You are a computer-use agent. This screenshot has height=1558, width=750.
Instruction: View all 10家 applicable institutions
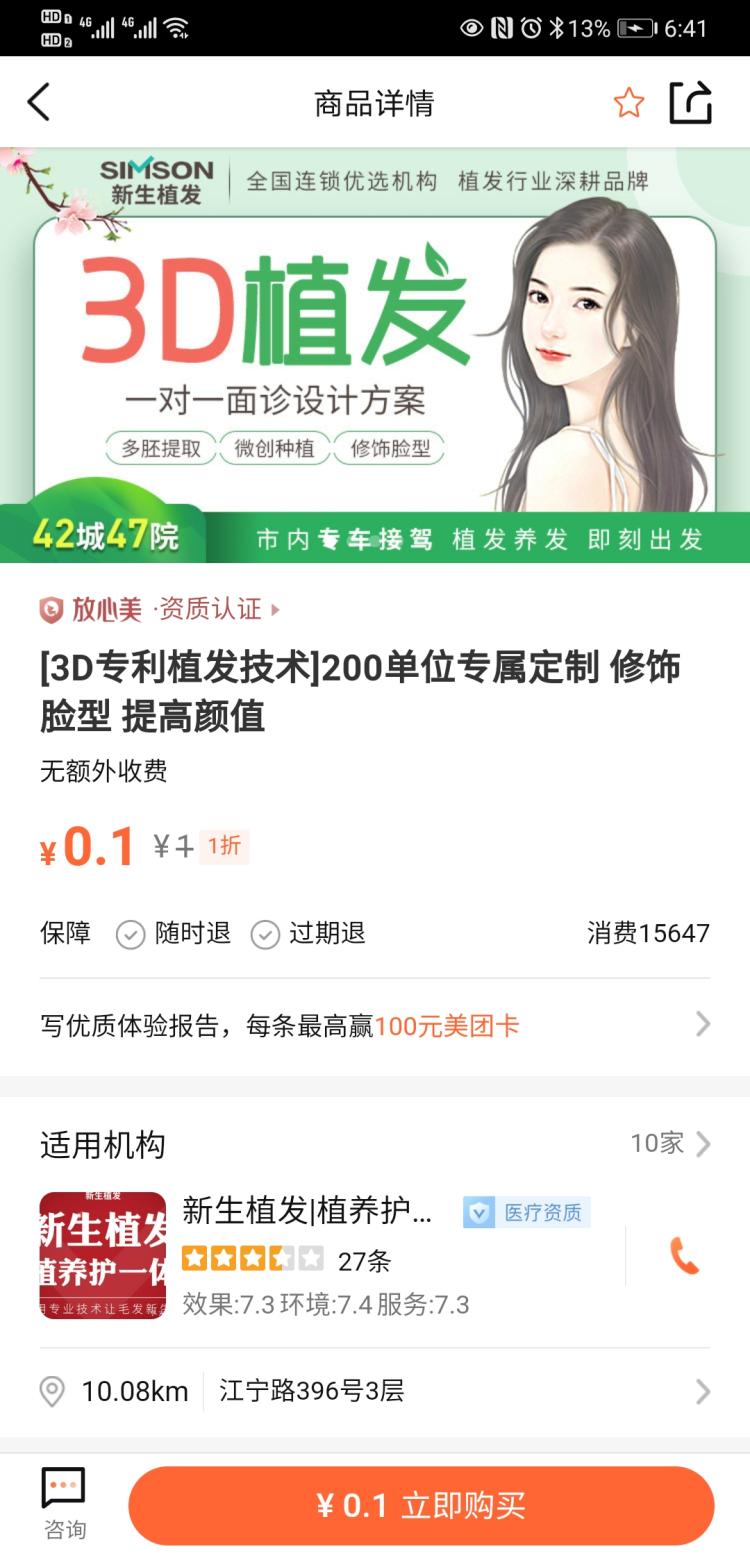(670, 1143)
